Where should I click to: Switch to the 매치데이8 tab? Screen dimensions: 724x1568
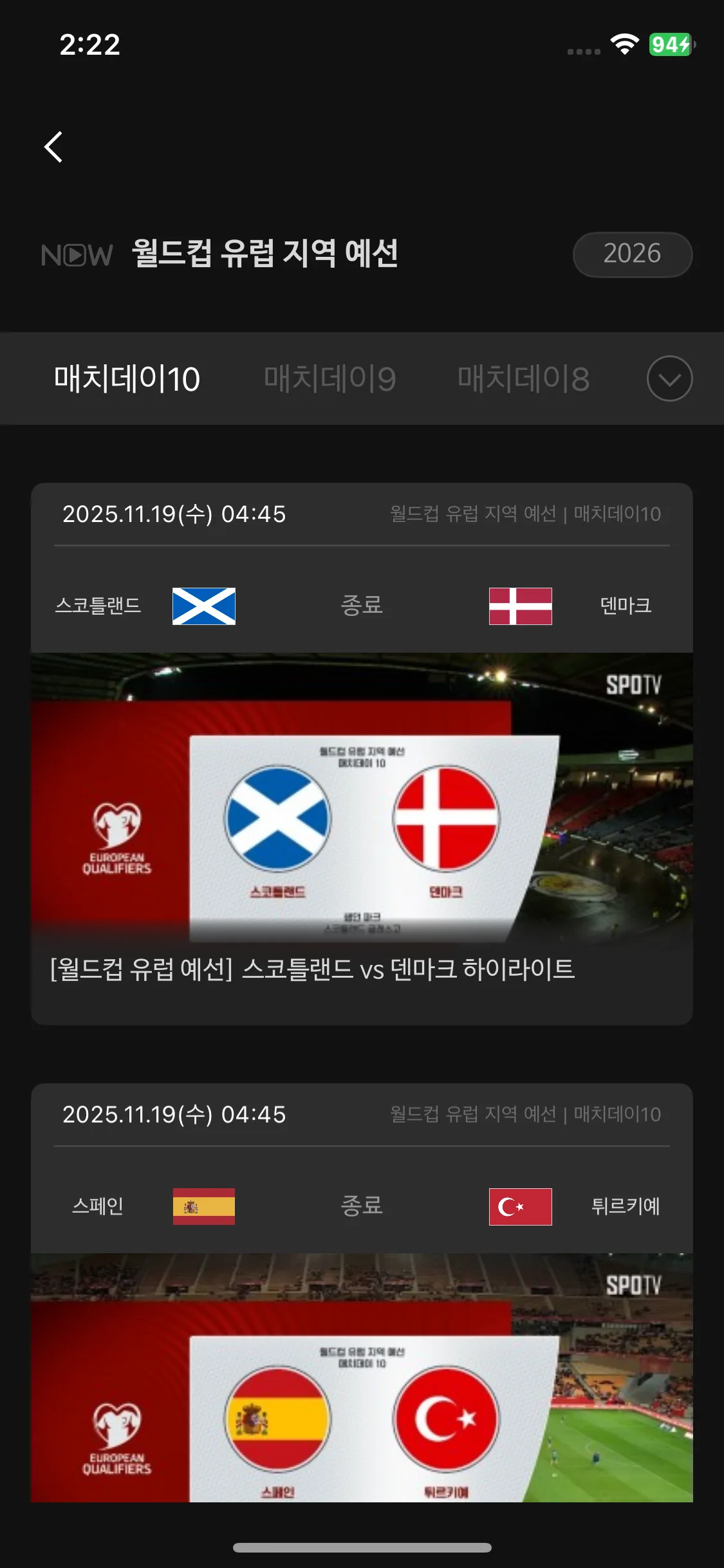(523, 378)
